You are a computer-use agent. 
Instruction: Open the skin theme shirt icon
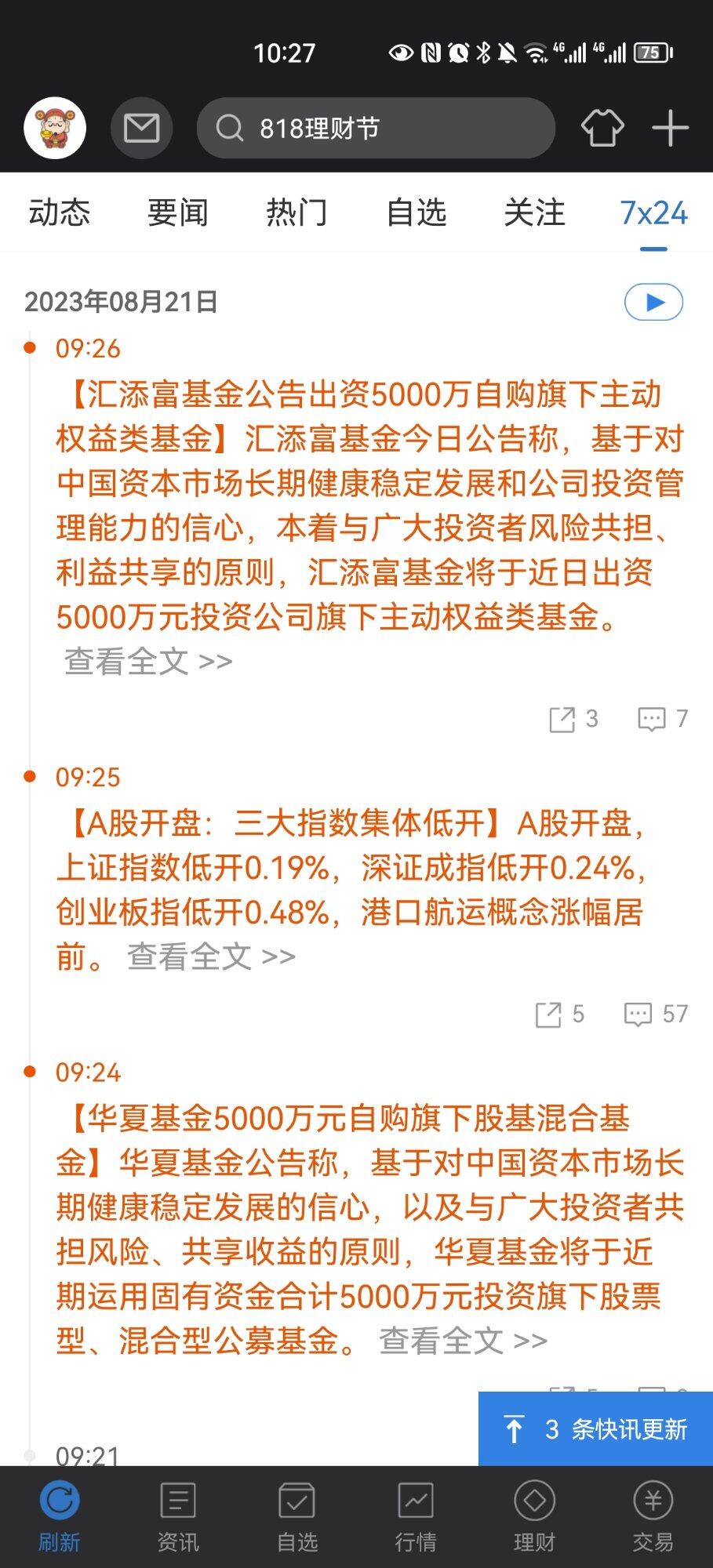[602, 128]
